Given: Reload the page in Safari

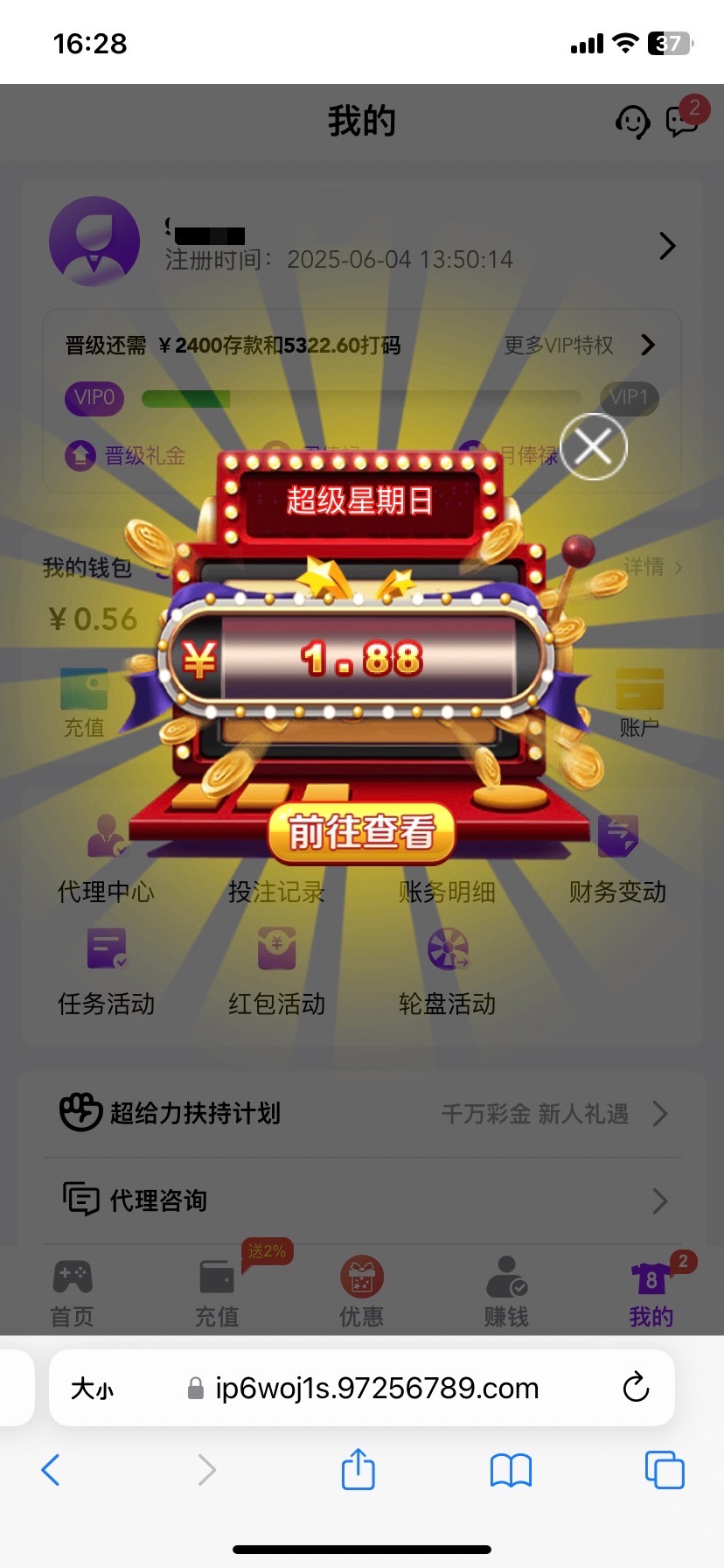Looking at the screenshot, I should [636, 1387].
